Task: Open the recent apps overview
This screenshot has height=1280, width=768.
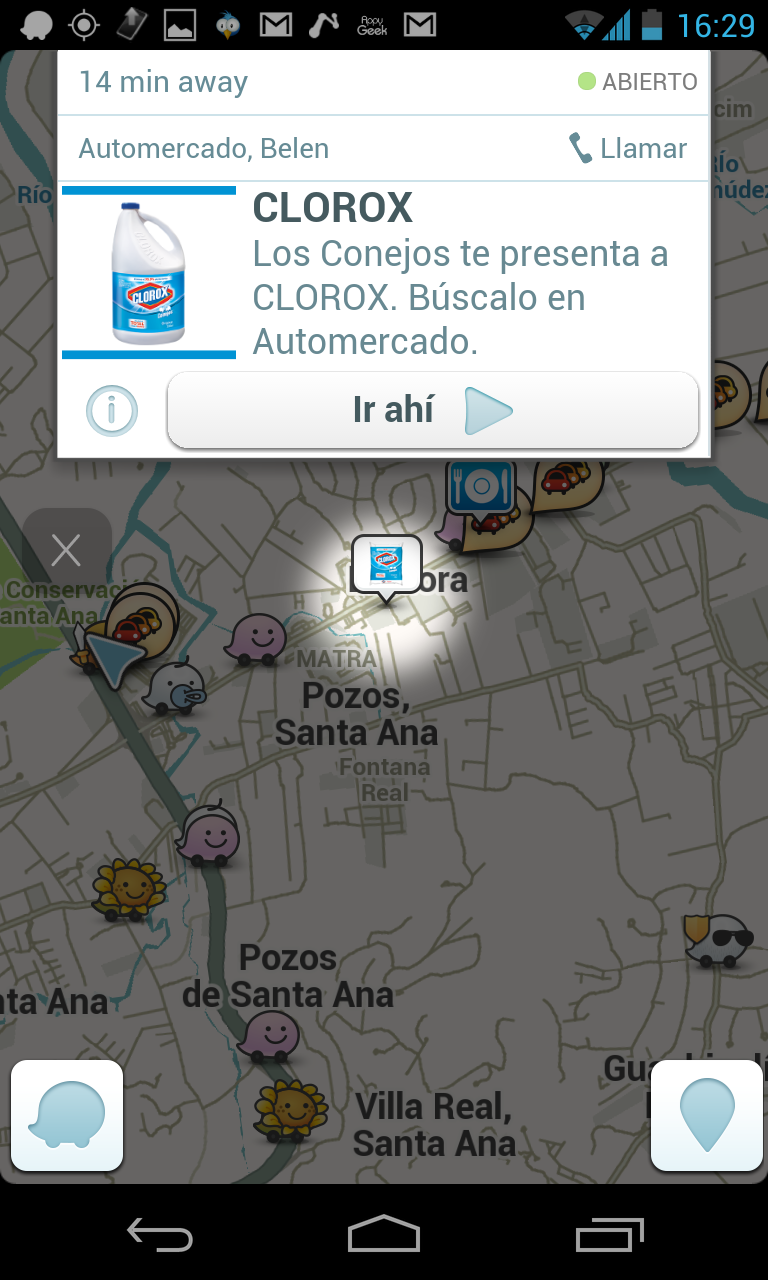Action: point(610,1235)
